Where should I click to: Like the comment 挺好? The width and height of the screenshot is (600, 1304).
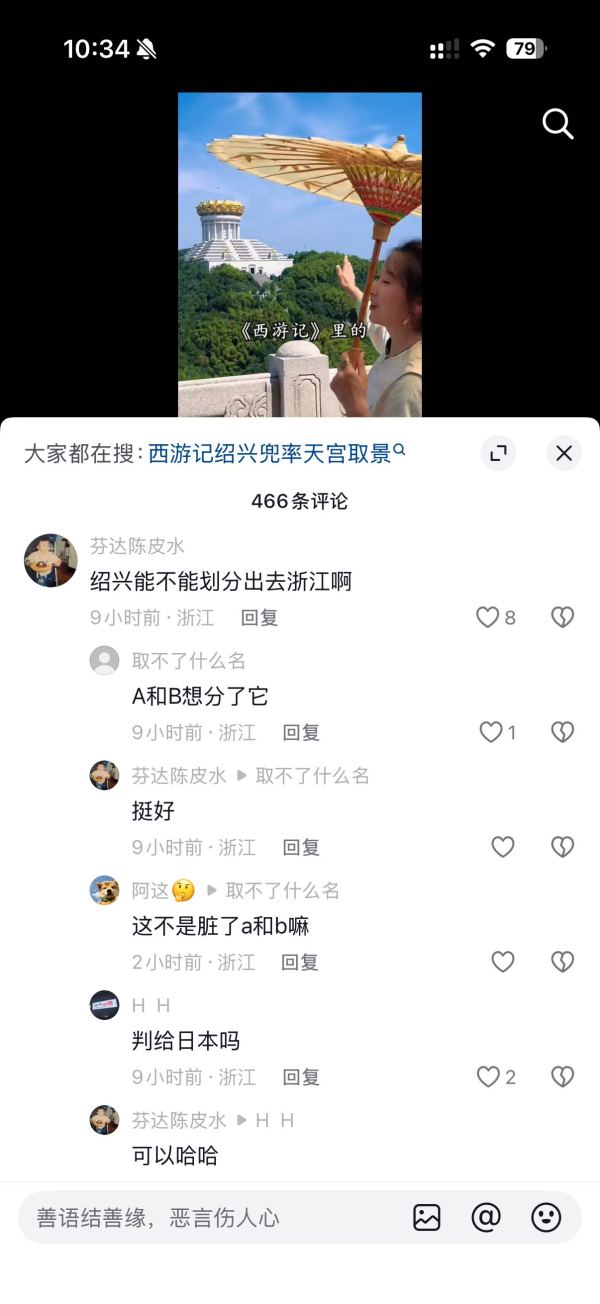pyautogui.click(x=502, y=848)
